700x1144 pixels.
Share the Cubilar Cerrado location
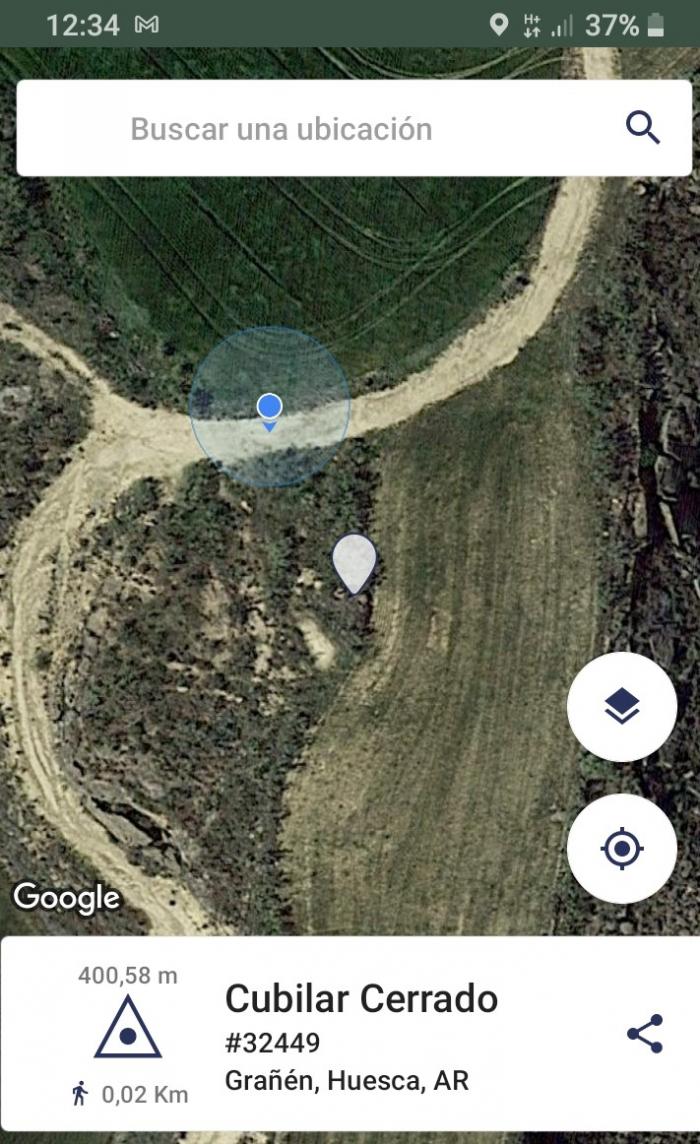pyautogui.click(x=645, y=1033)
